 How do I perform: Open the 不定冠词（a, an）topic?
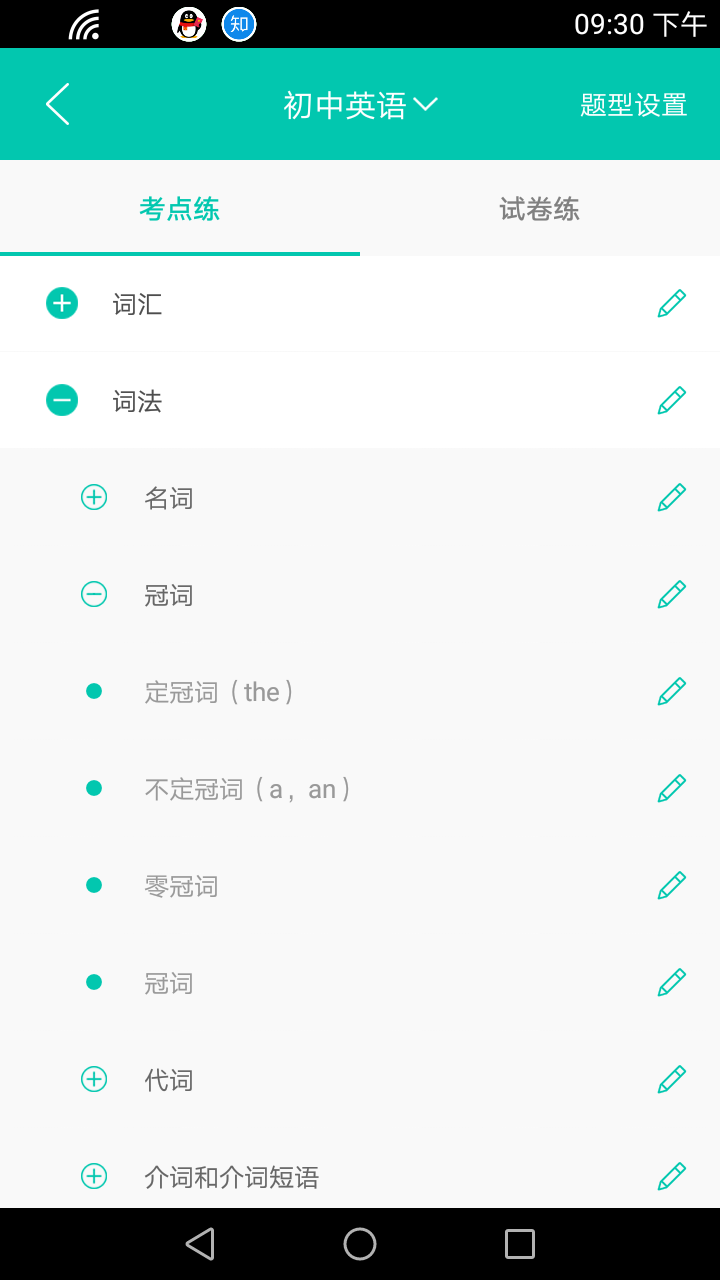point(248,789)
